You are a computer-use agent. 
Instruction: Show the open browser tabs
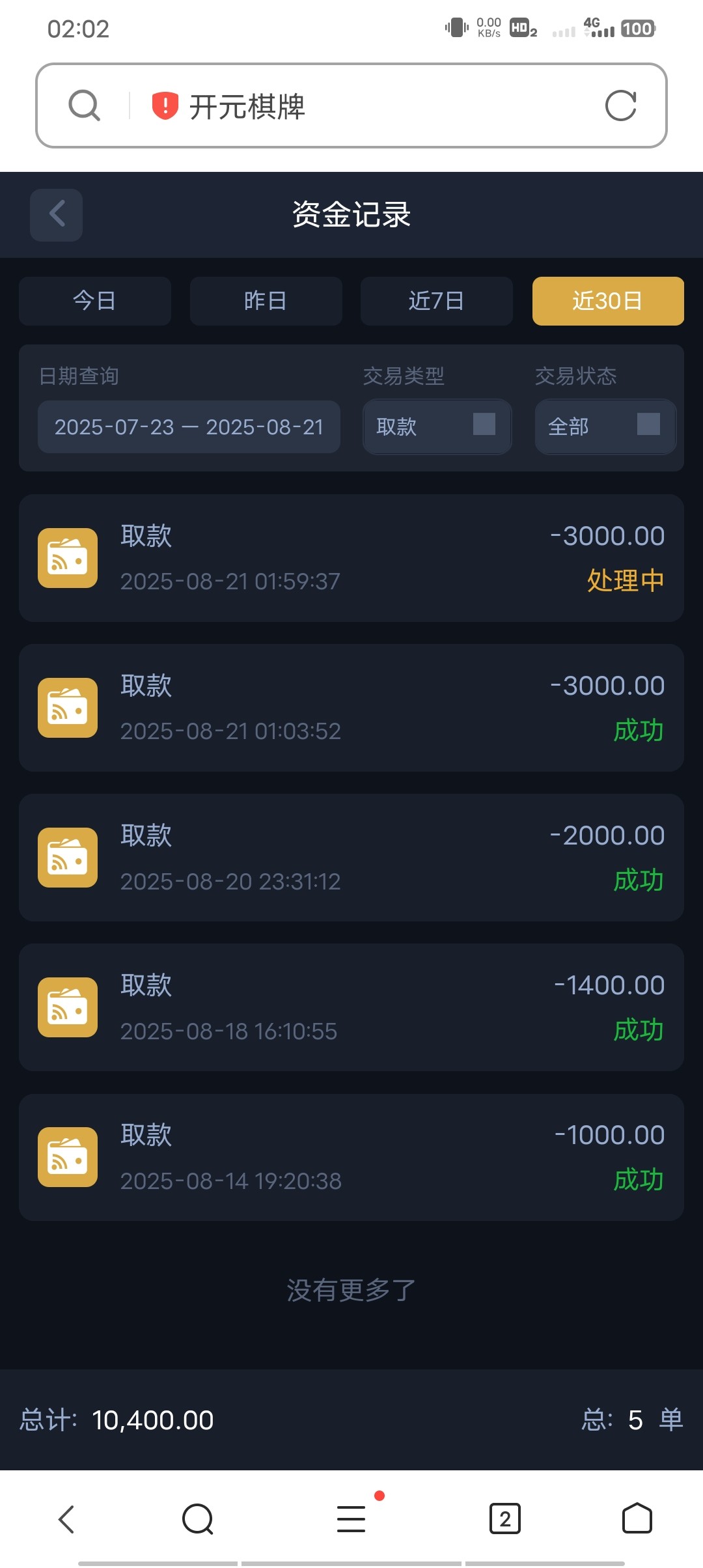pos(504,1519)
